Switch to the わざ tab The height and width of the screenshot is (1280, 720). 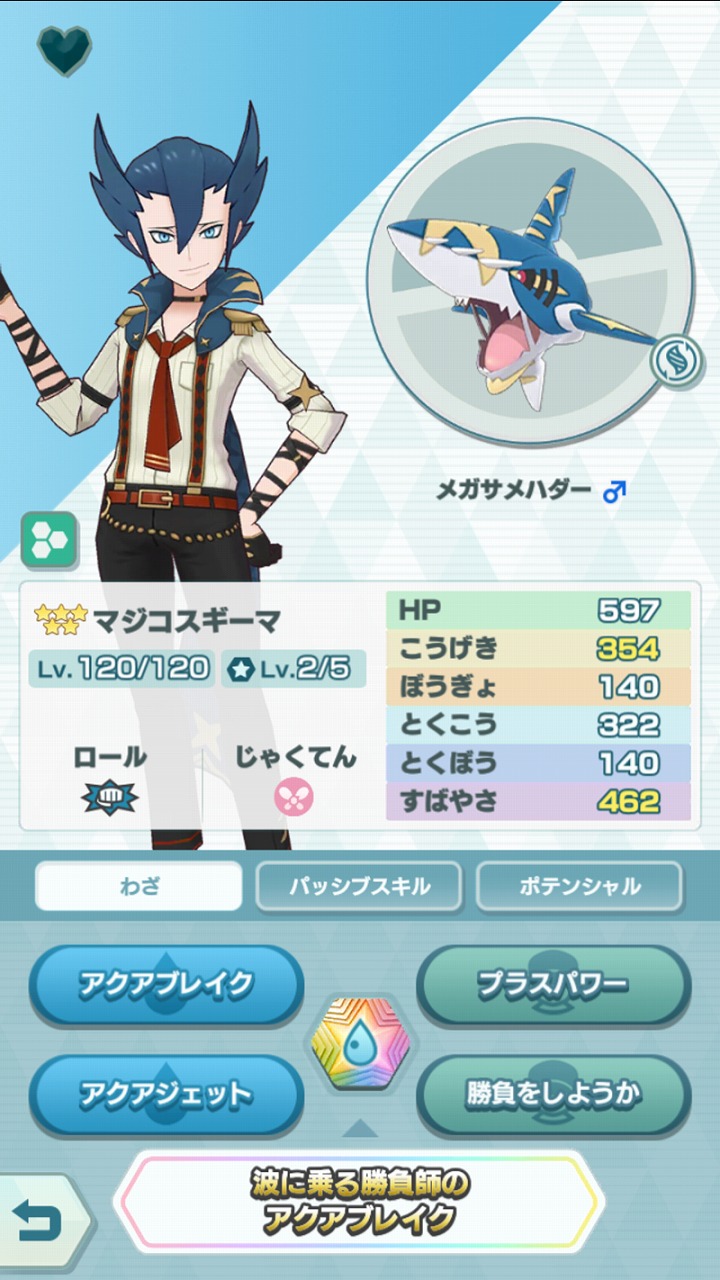(x=139, y=886)
